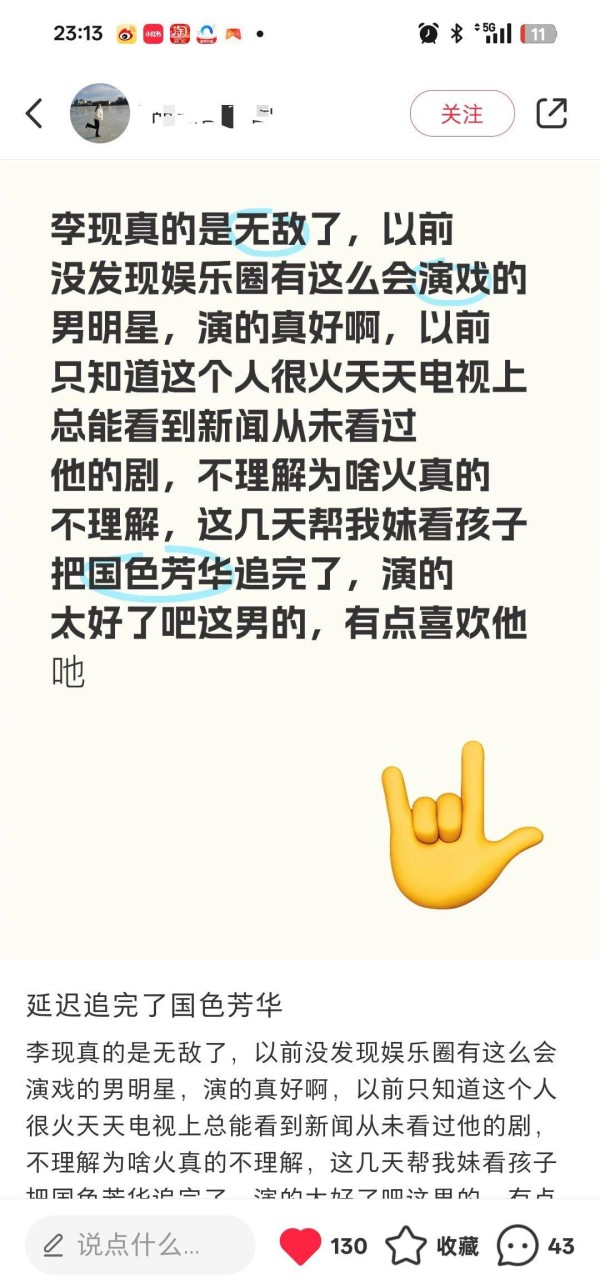Save the post with the 收藏 star

(x=406, y=1246)
